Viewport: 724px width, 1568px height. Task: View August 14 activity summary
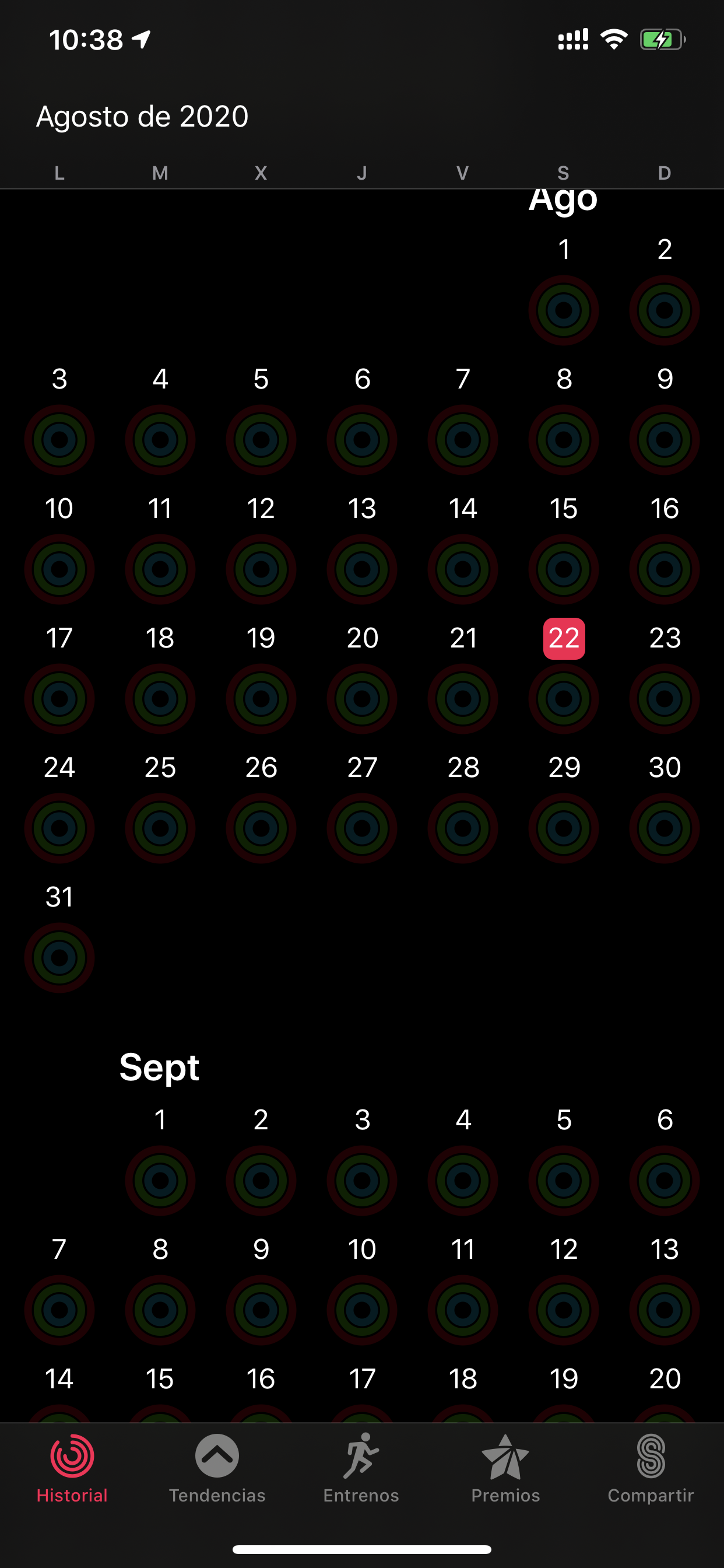coord(462,569)
